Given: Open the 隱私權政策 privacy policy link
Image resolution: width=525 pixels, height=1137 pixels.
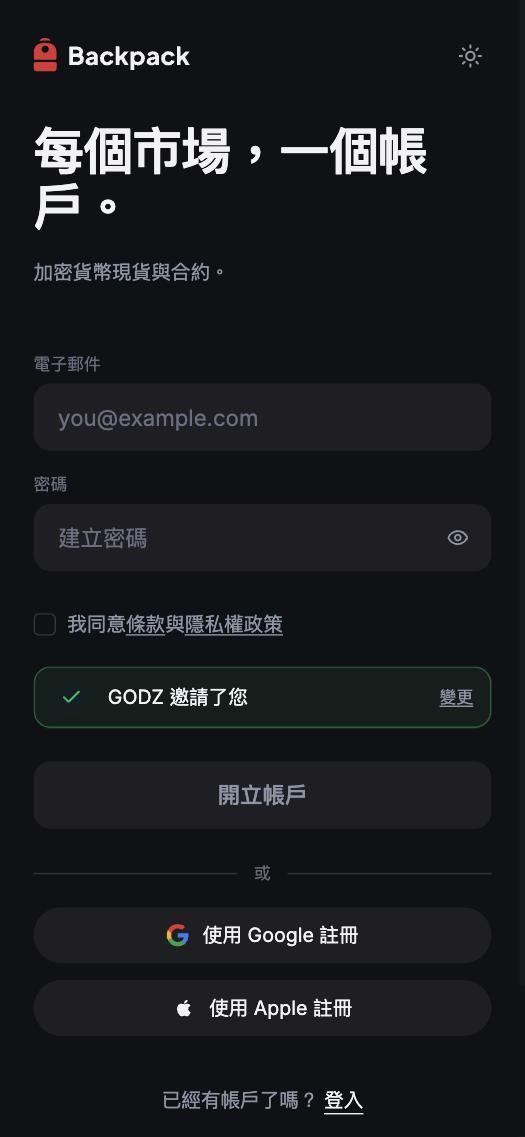Looking at the screenshot, I should (233, 624).
